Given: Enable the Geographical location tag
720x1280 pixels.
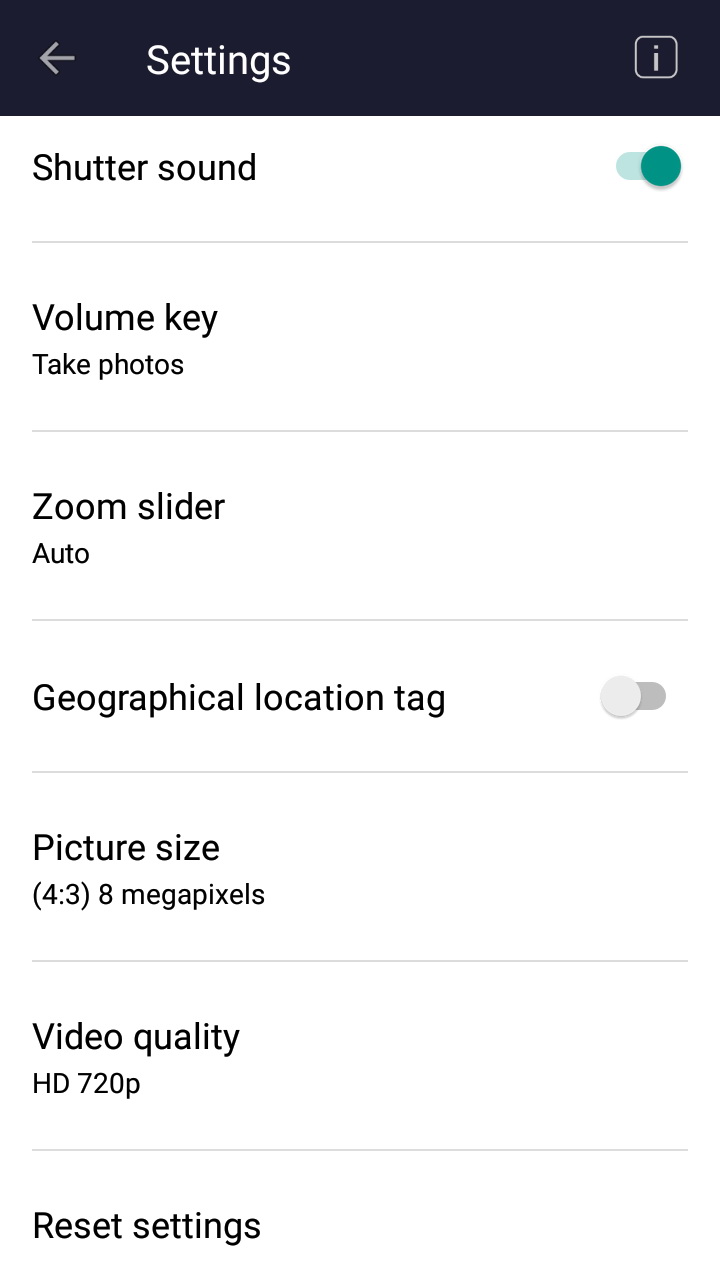Looking at the screenshot, I should 634,697.
